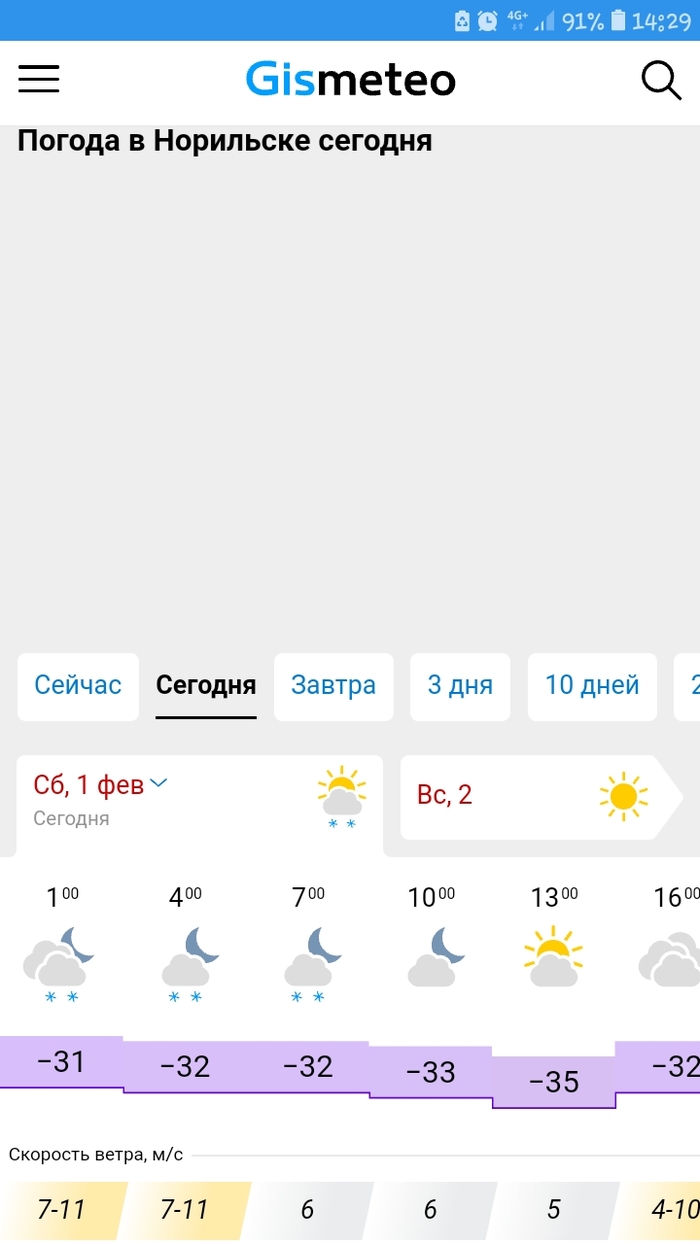Image resolution: width=700 pixels, height=1244 pixels.
Task: Open the hamburger menu
Action: click(x=39, y=79)
